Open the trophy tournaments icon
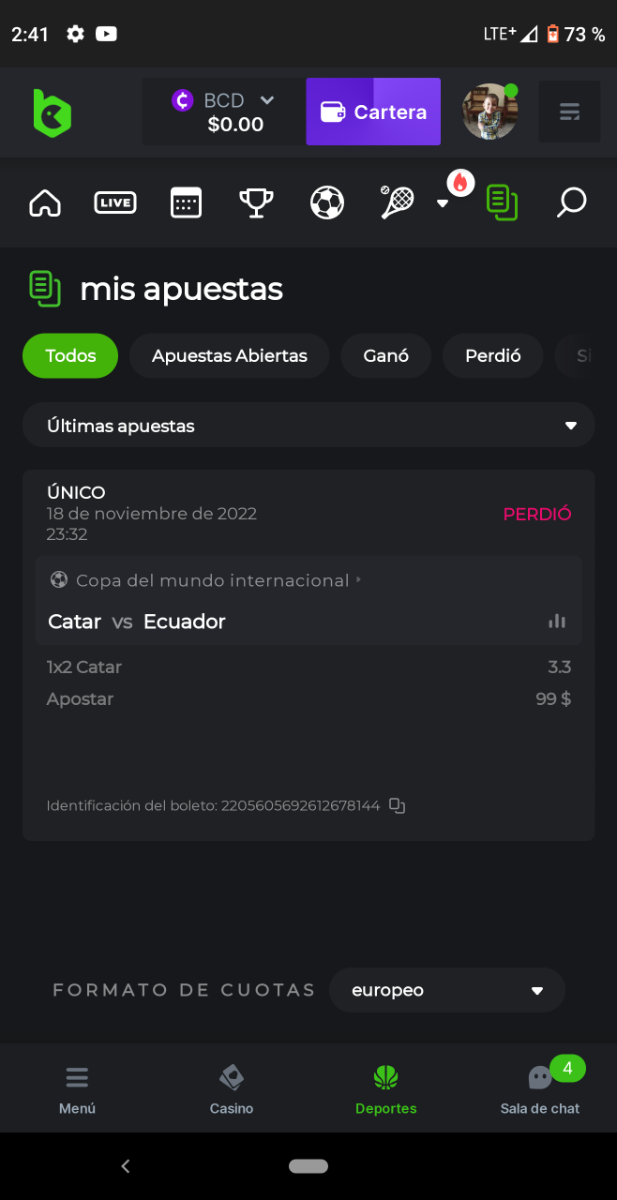The height and width of the screenshot is (1200, 617). pos(256,203)
